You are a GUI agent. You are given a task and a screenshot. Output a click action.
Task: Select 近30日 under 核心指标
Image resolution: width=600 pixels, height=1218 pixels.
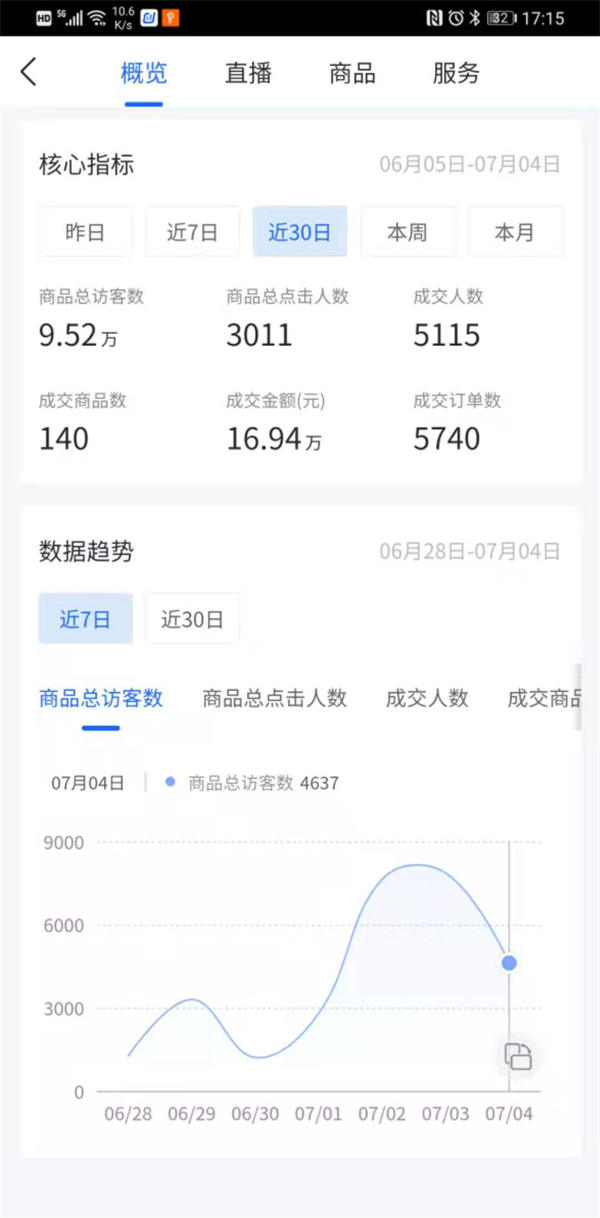pyautogui.click(x=299, y=232)
